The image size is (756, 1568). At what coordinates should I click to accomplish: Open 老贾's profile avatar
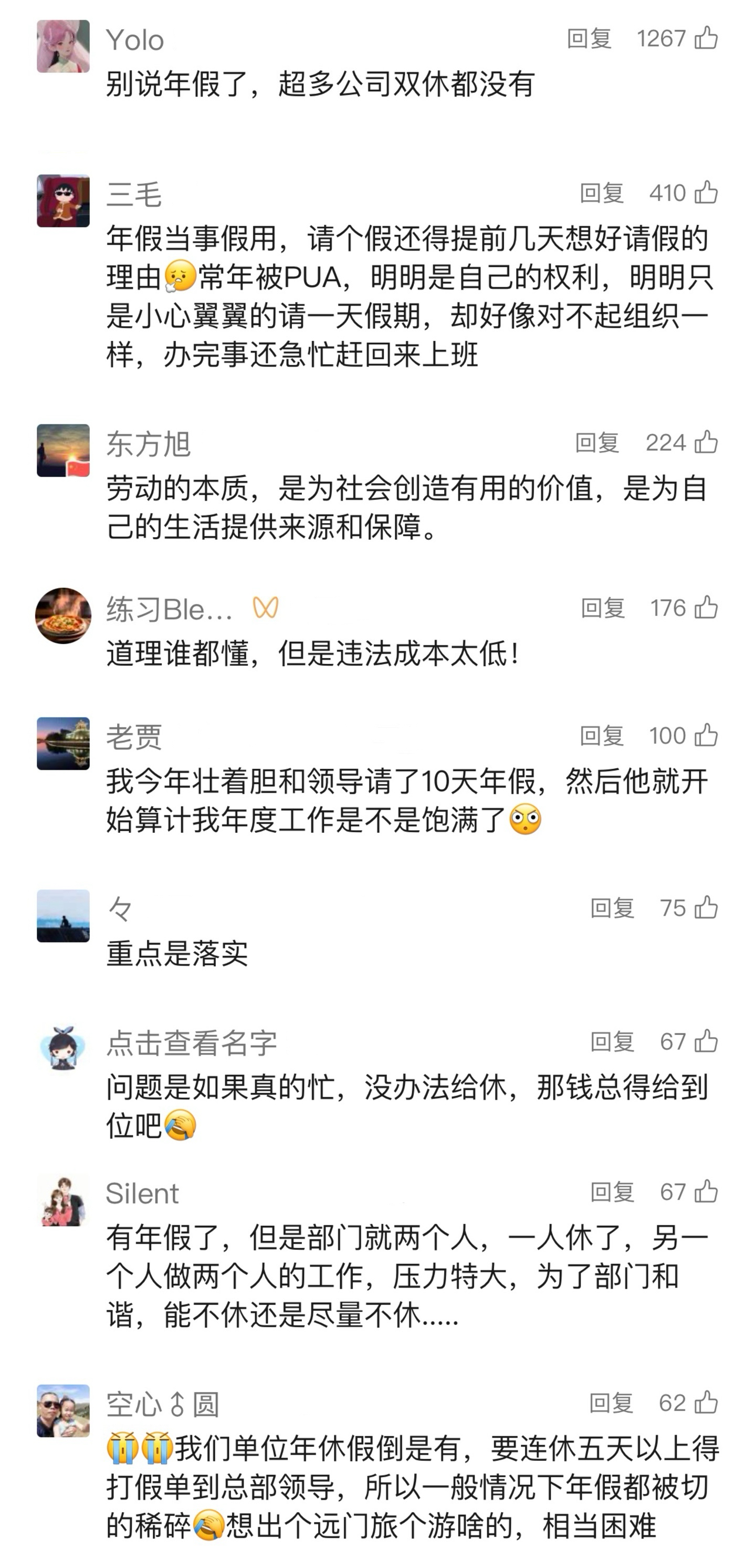pos(64,743)
